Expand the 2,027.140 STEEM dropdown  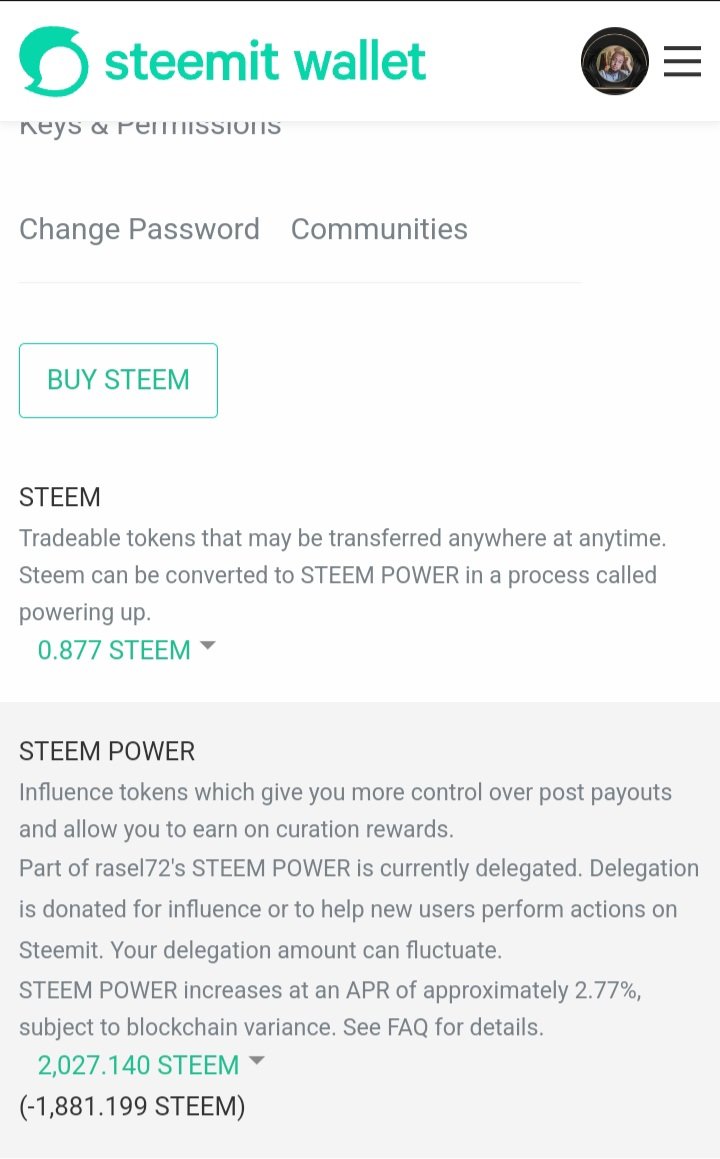(x=150, y=1065)
